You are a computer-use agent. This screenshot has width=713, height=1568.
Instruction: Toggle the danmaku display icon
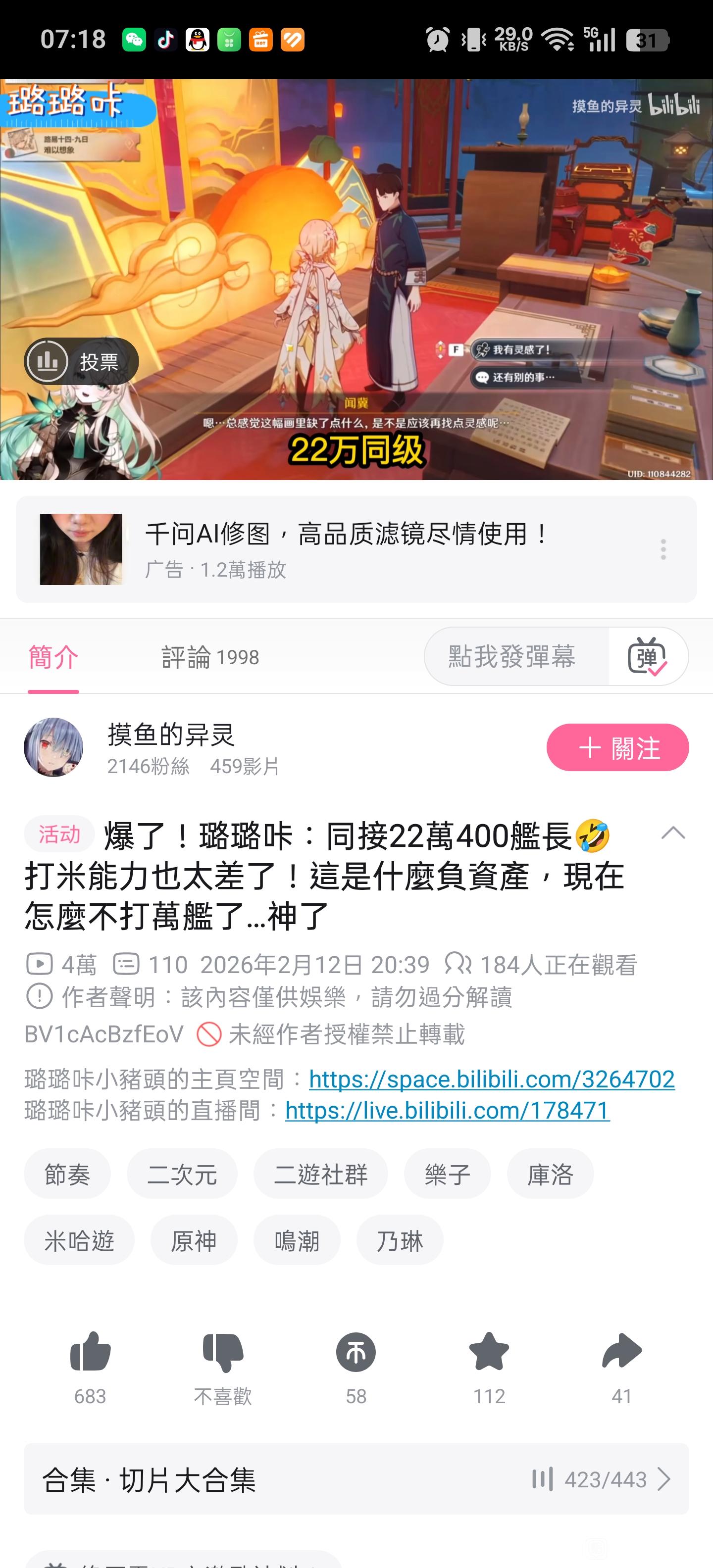tap(647, 656)
